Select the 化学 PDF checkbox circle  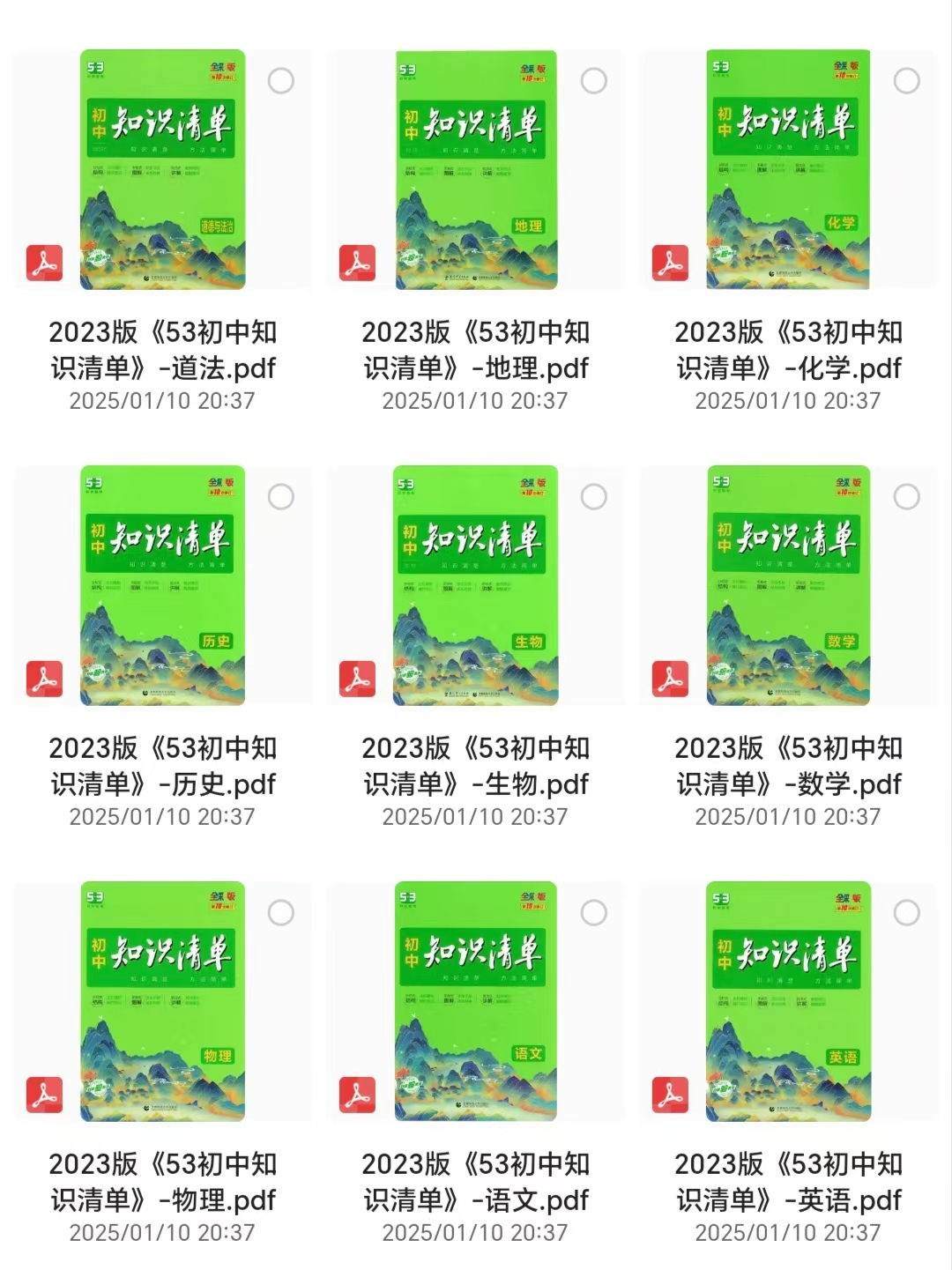pyautogui.click(x=907, y=81)
